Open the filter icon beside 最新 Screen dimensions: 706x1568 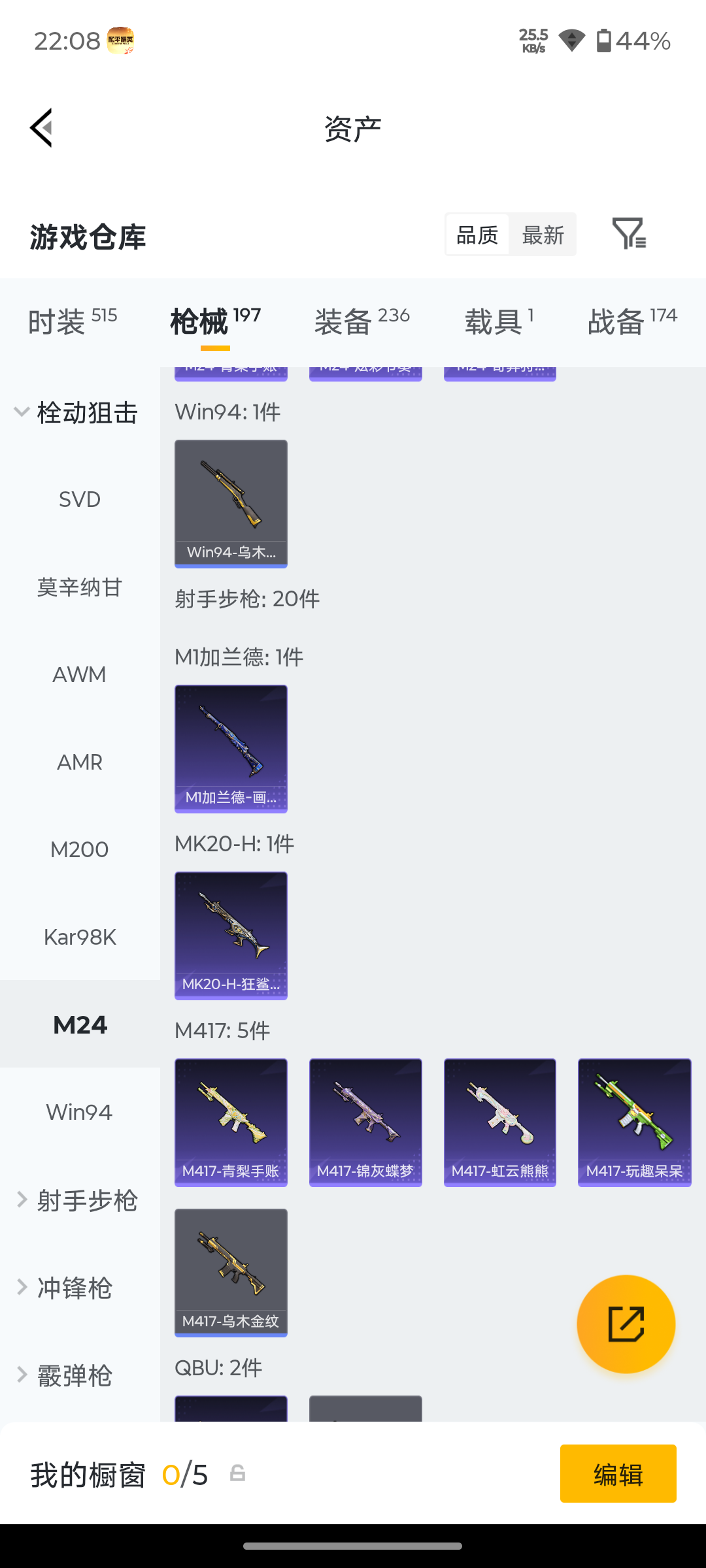pos(629,233)
